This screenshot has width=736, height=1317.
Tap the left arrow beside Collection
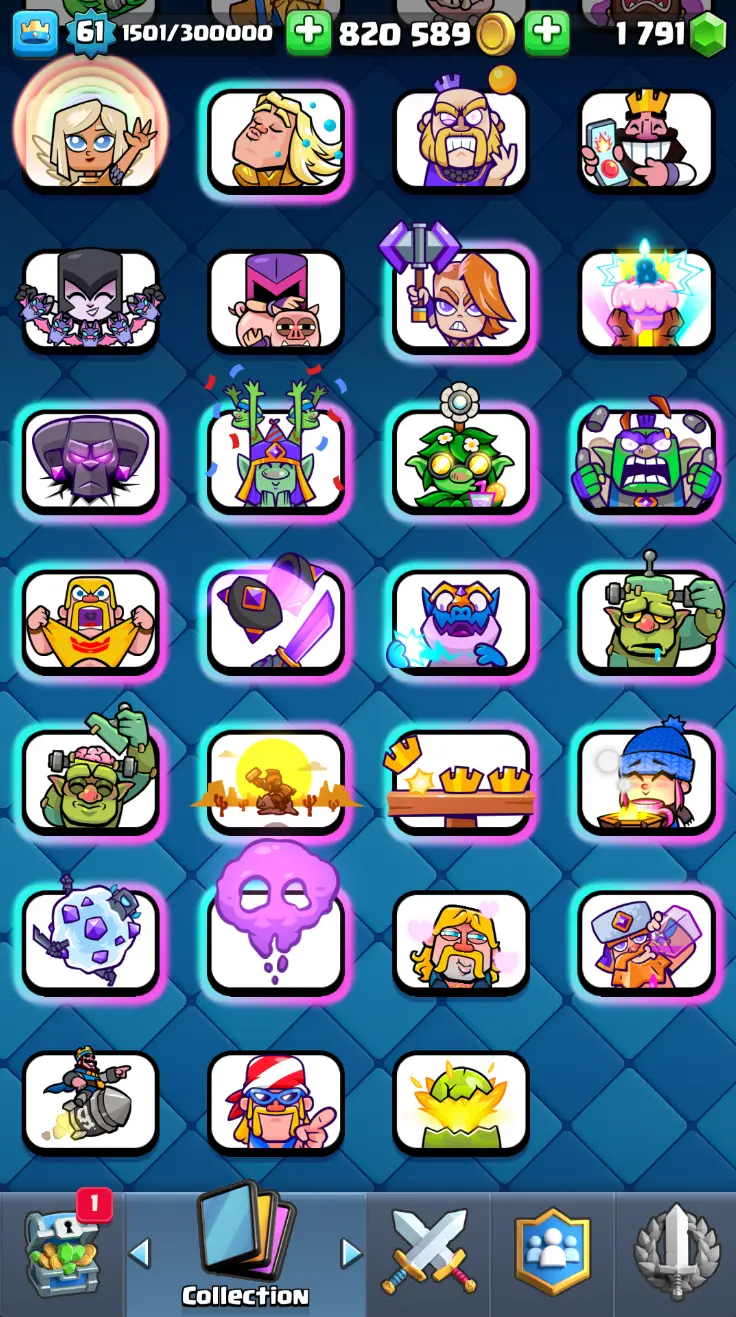pyautogui.click(x=140, y=1252)
